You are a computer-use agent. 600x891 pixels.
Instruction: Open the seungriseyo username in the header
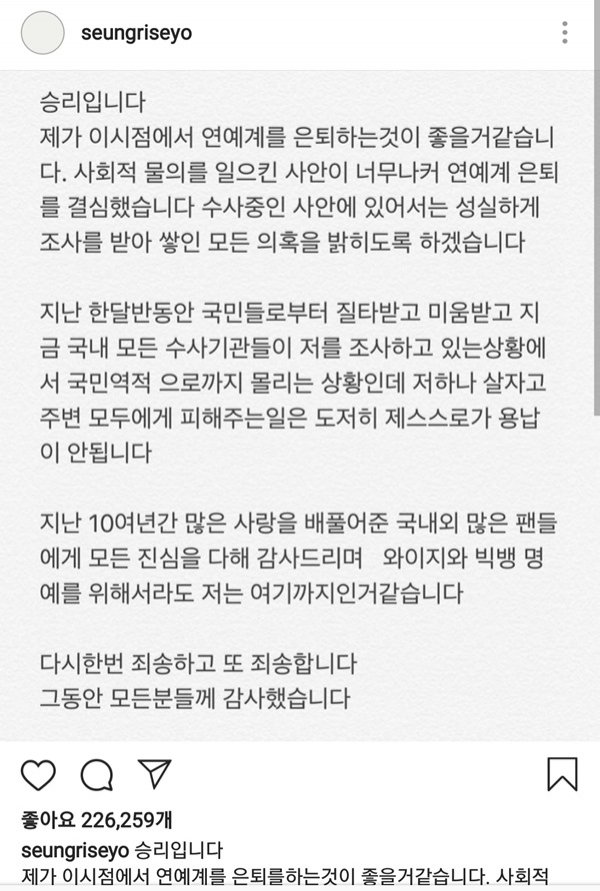(x=135, y=33)
